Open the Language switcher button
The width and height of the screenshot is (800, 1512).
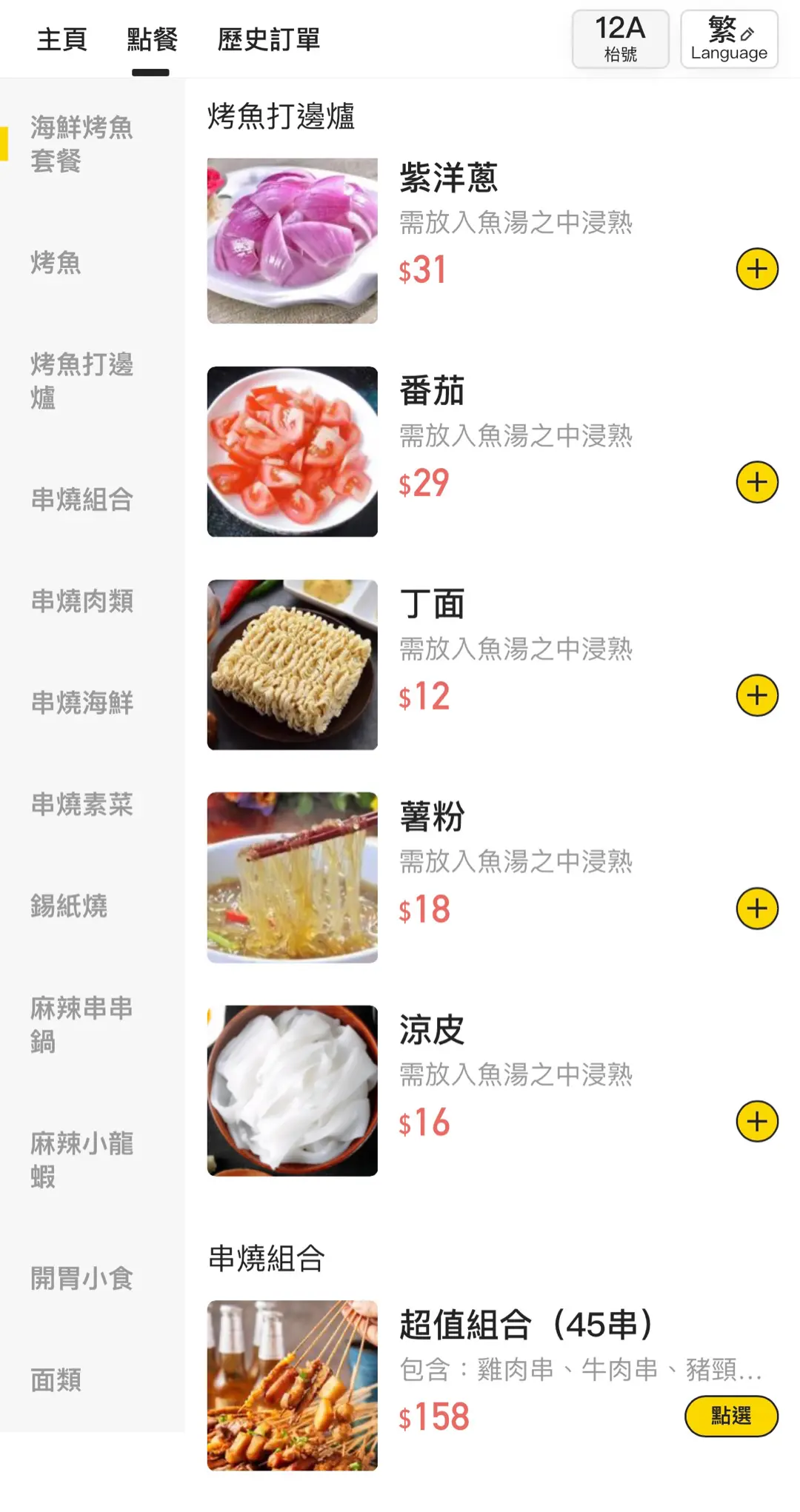[729, 39]
